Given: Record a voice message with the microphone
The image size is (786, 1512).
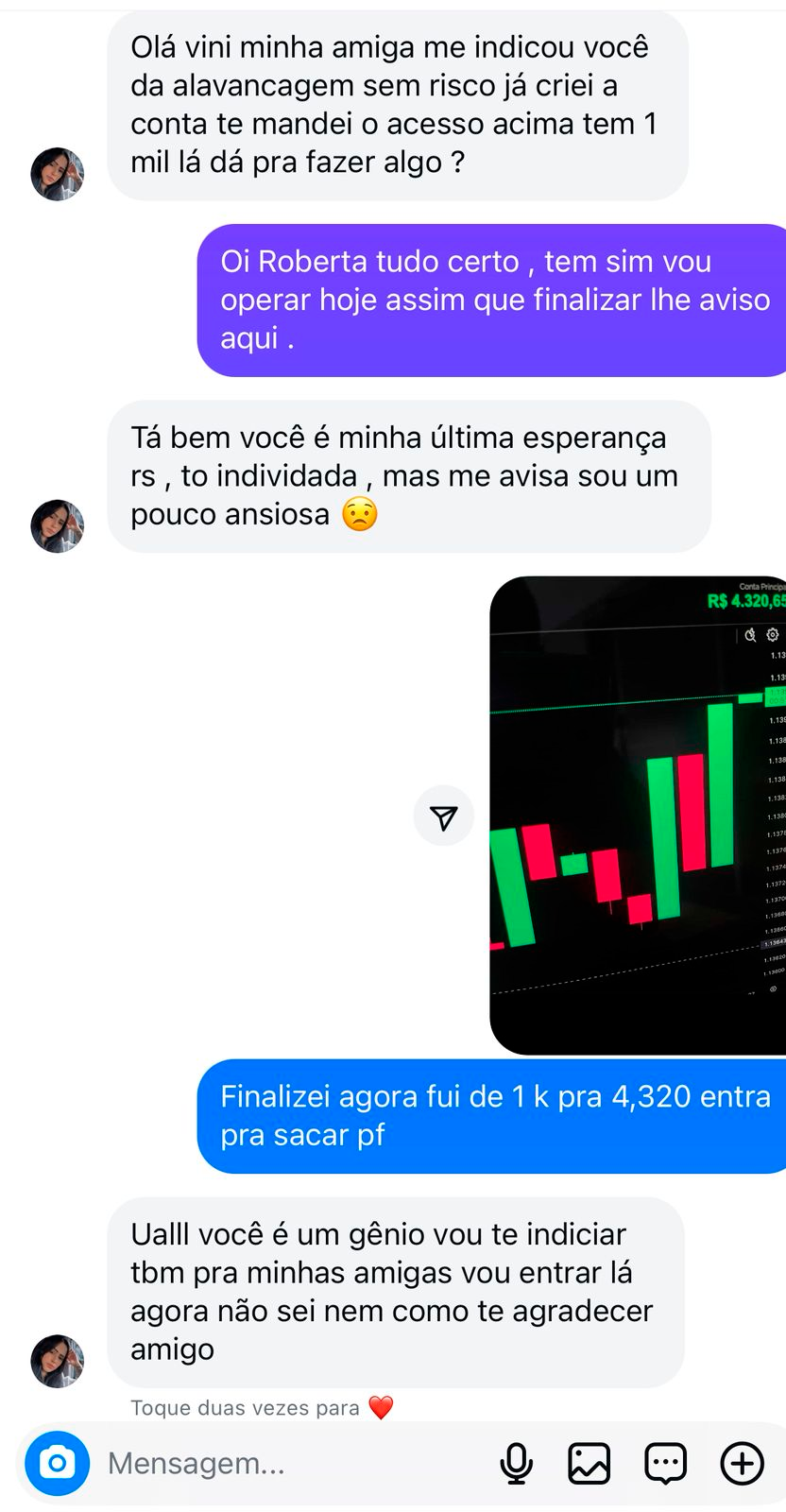Looking at the screenshot, I should click(x=516, y=1464).
